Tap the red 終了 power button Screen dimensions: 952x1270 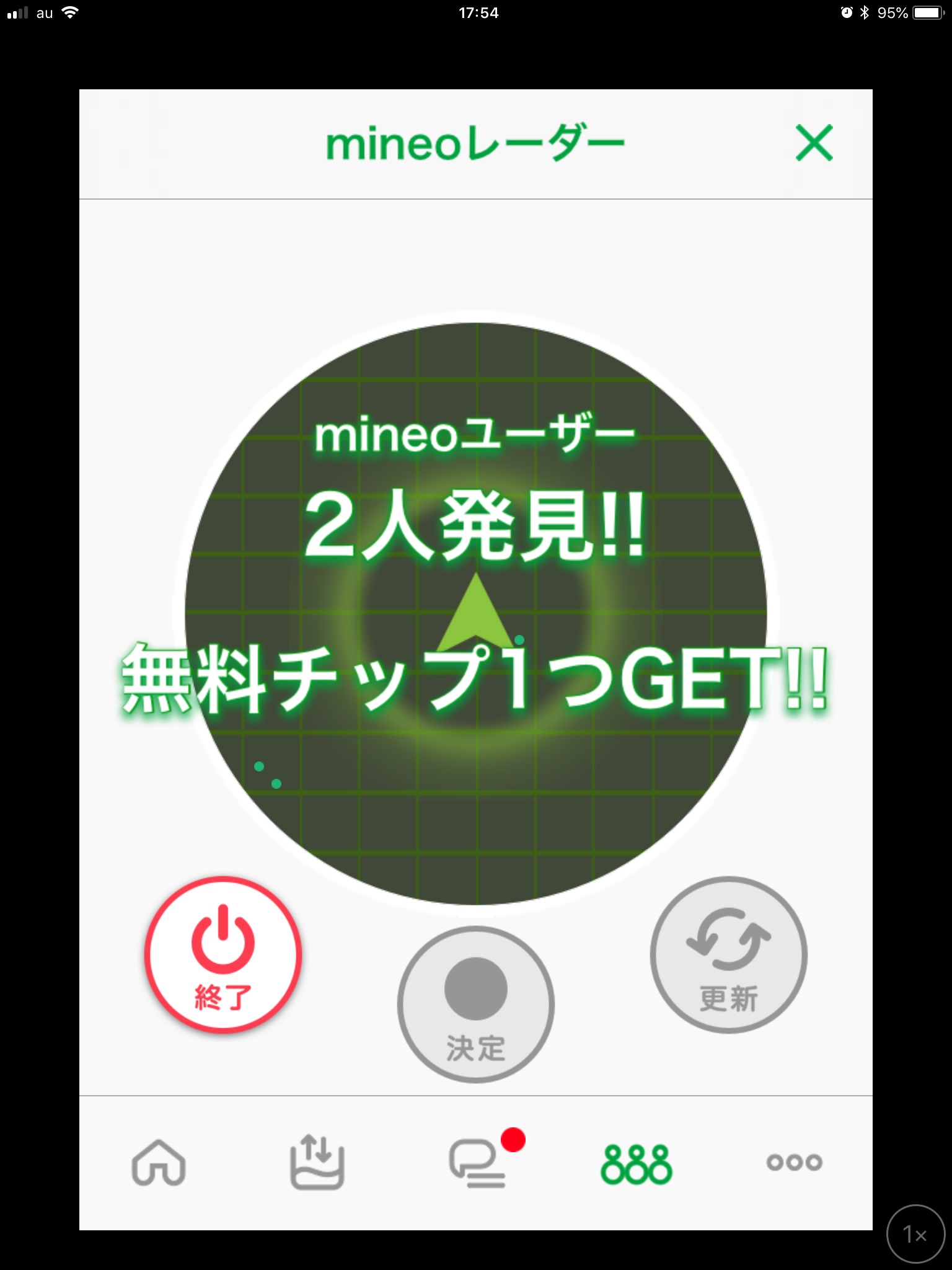point(223,954)
